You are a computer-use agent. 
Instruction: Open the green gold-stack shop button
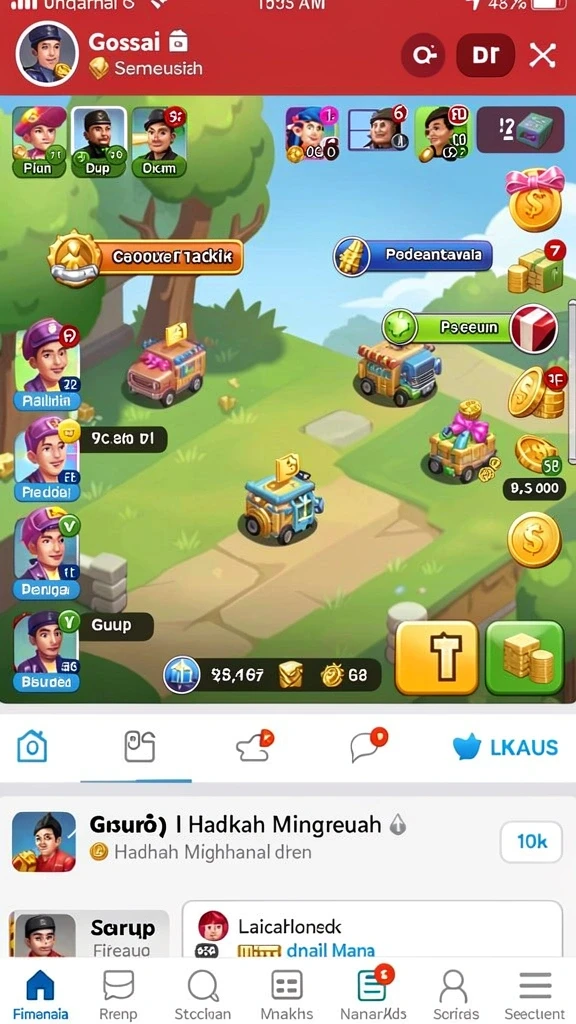pos(525,657)
